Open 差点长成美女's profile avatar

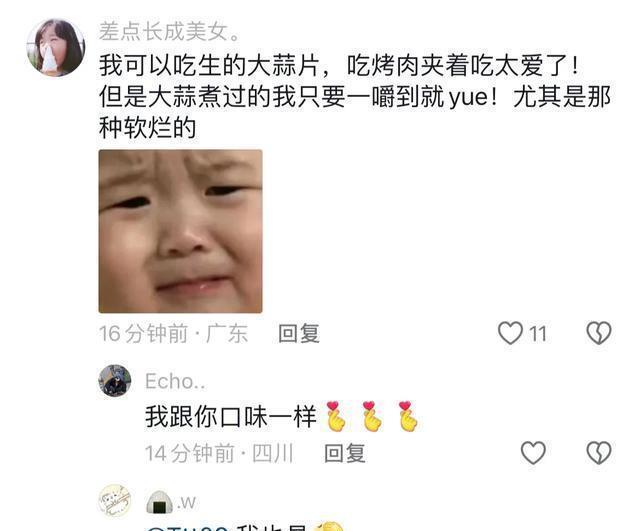tap(55, 47)
